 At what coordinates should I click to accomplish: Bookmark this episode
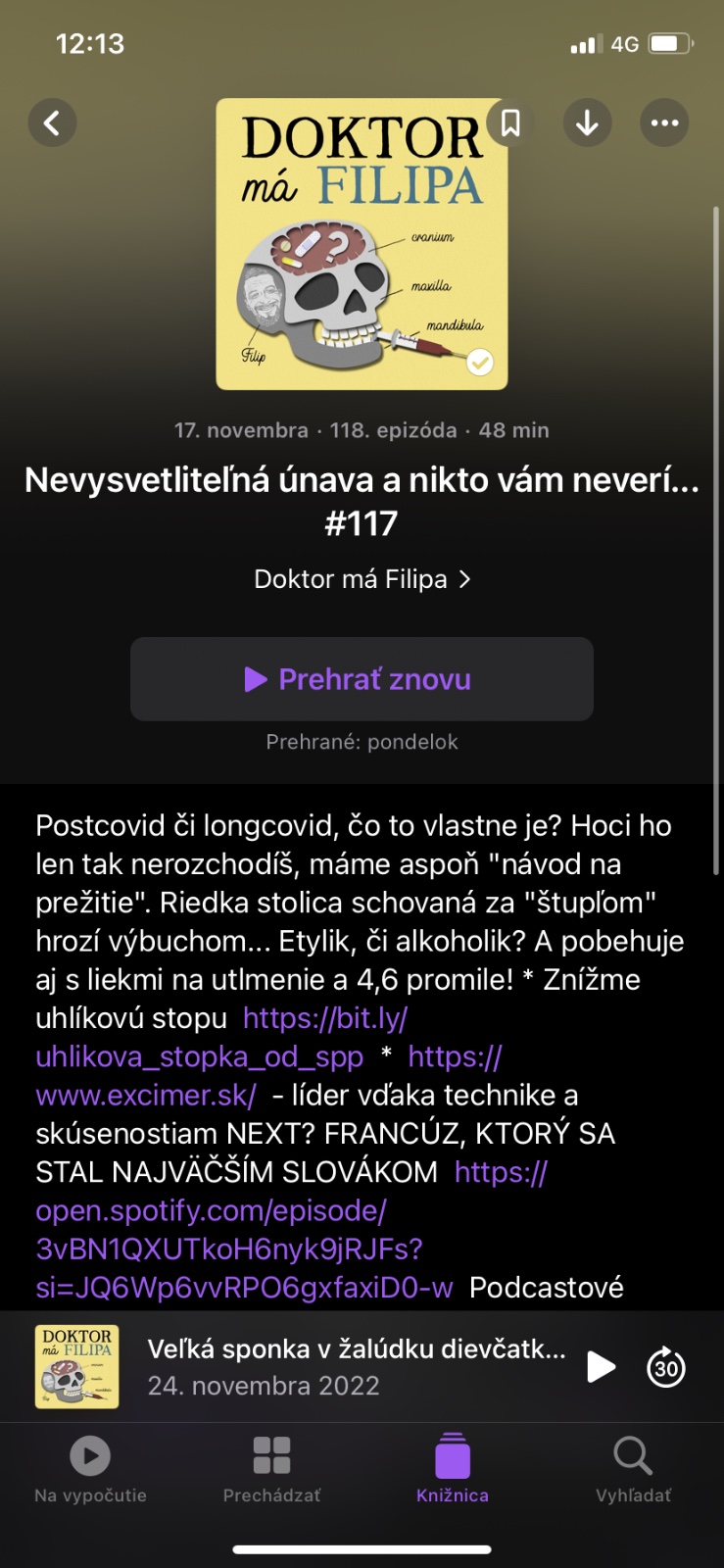[510, 122]
